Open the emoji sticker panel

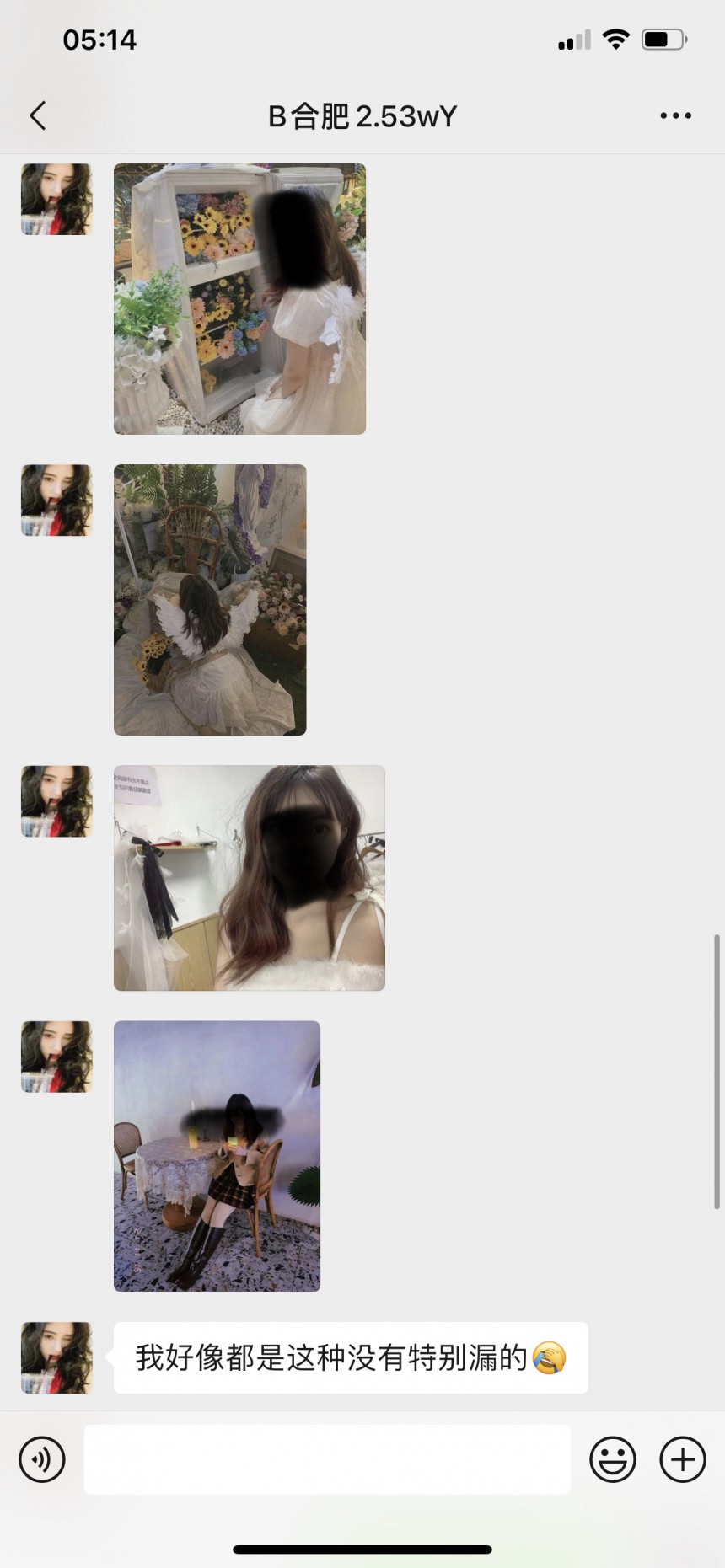[x=613, y=1458]
